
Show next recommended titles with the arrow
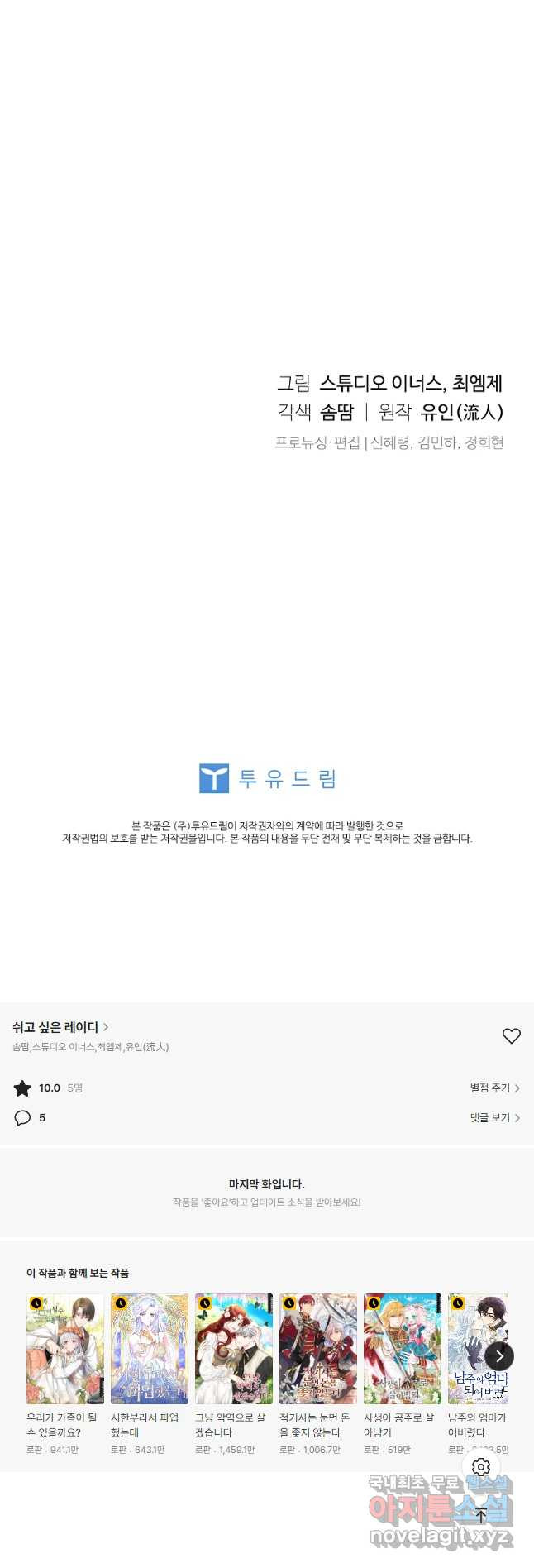click(499, 1355)
